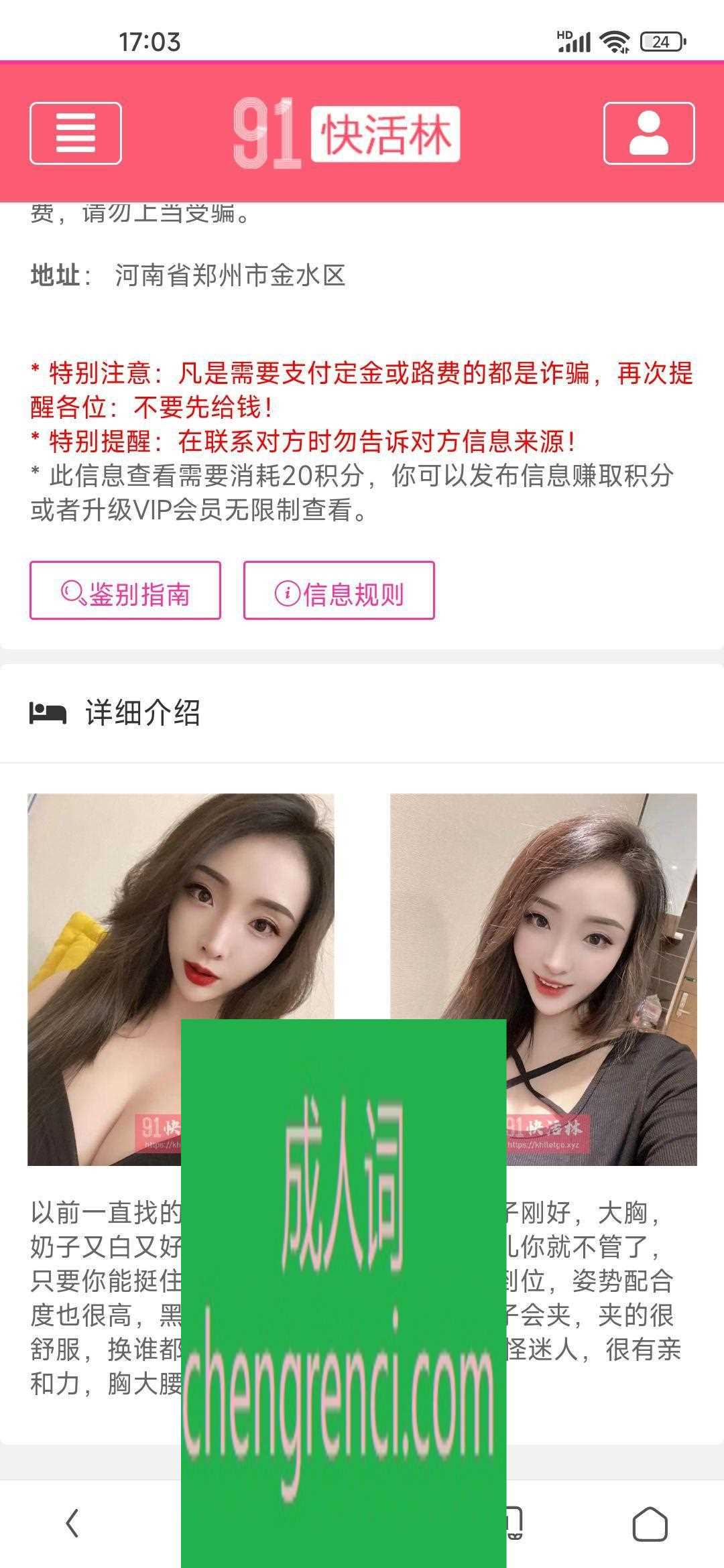Open the 信息规则 button

pos(339,590)
